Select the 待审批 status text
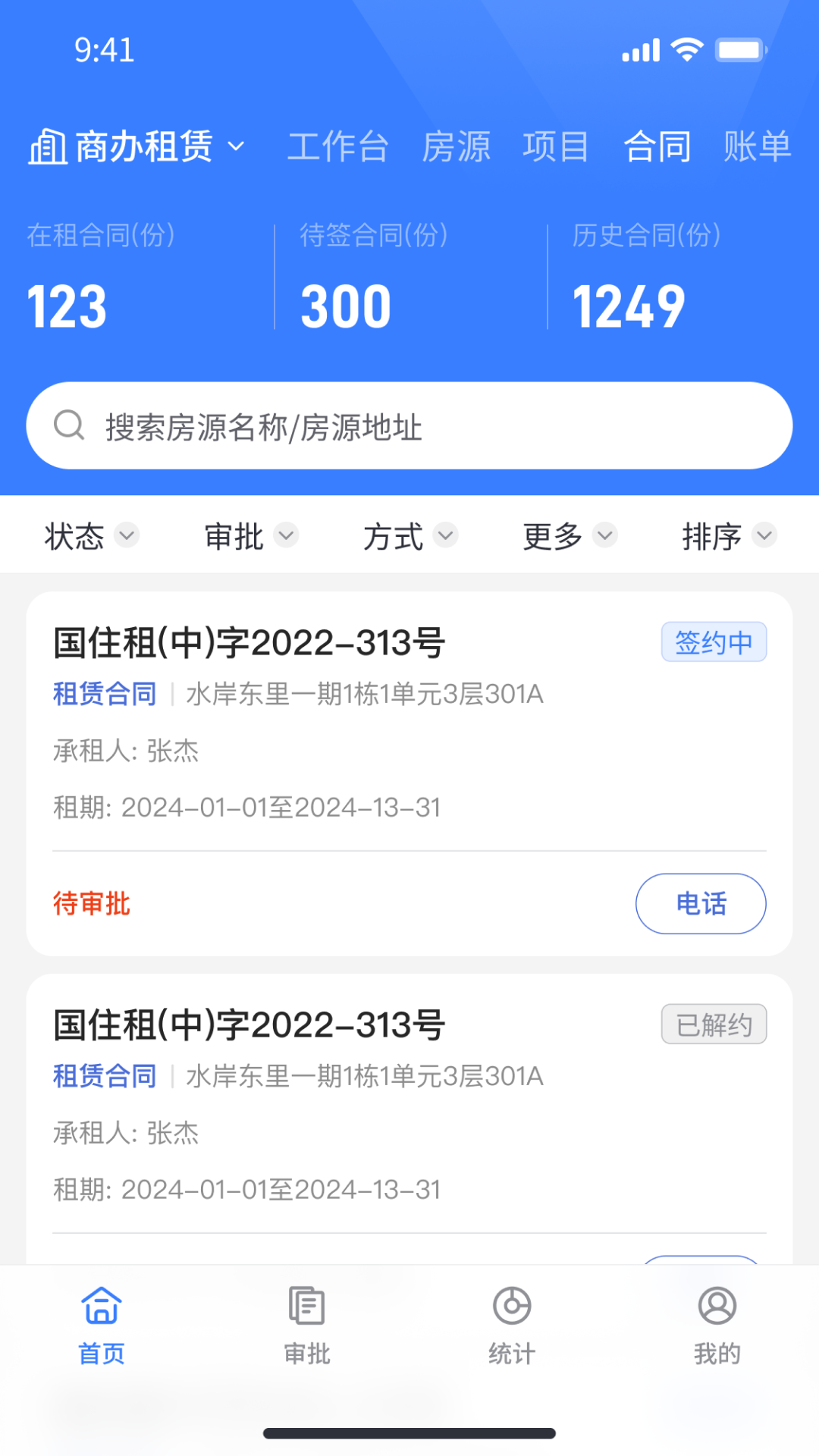The width and height of the screenshot is (819, 1456). point(91,904)
